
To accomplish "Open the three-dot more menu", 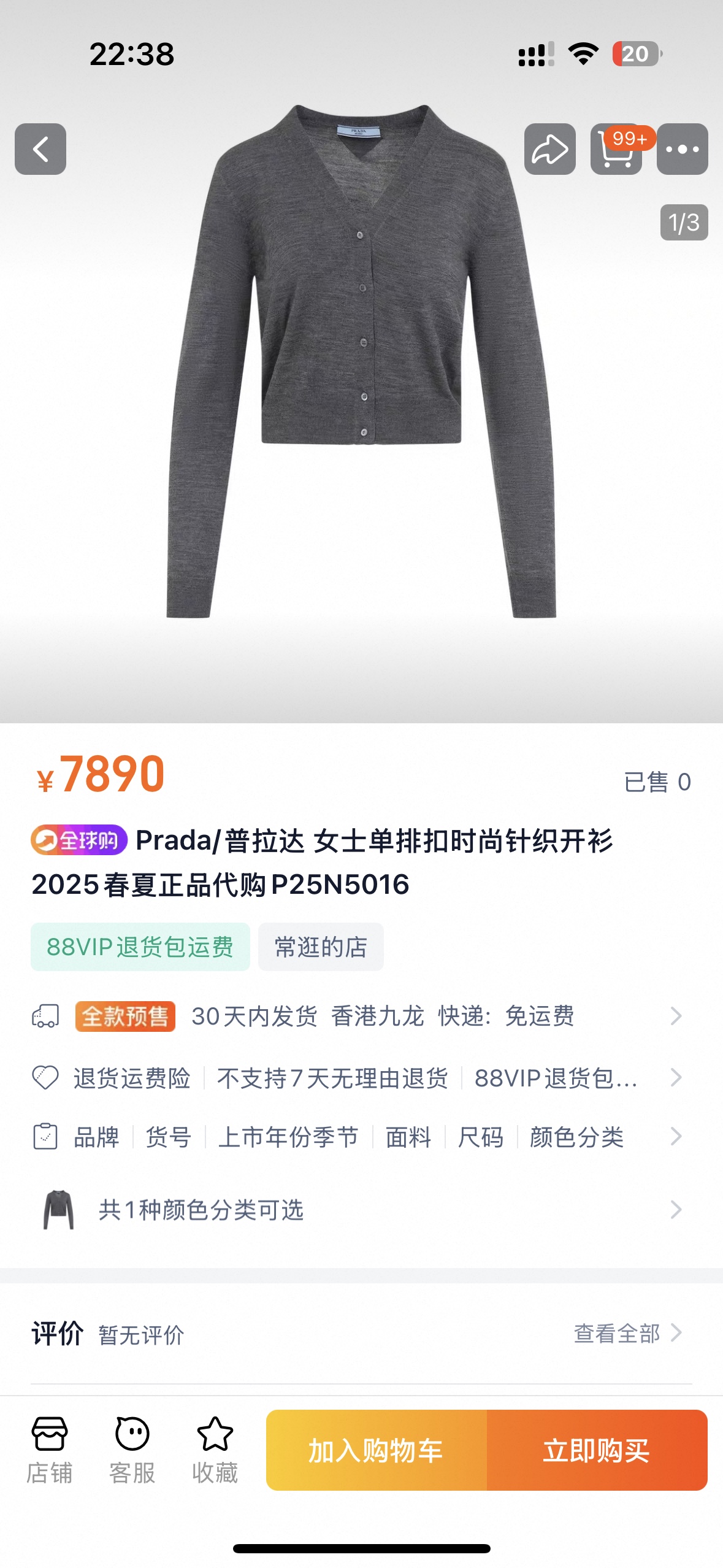I will pos(682,149).
